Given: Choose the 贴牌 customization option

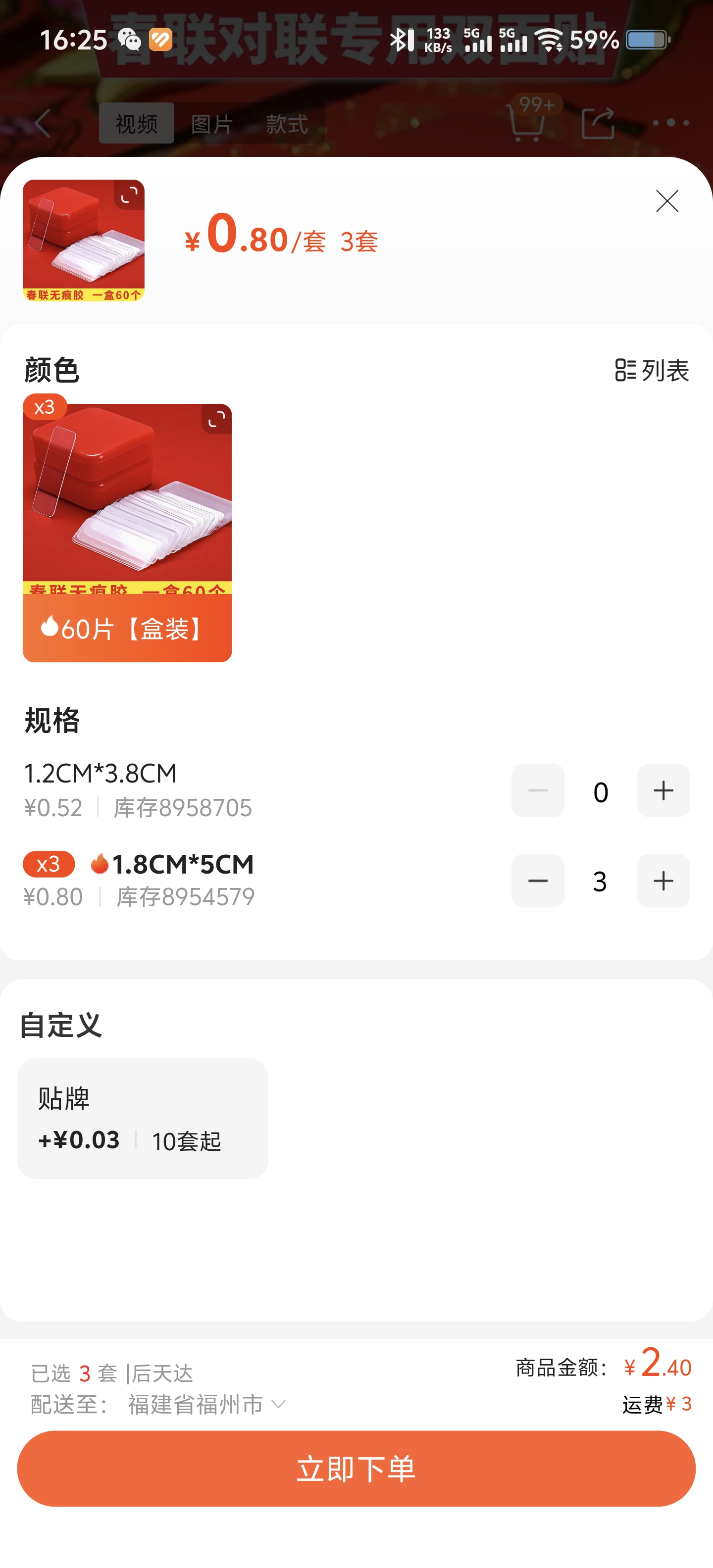Looking at the screenshot, I should point(143,1119).
